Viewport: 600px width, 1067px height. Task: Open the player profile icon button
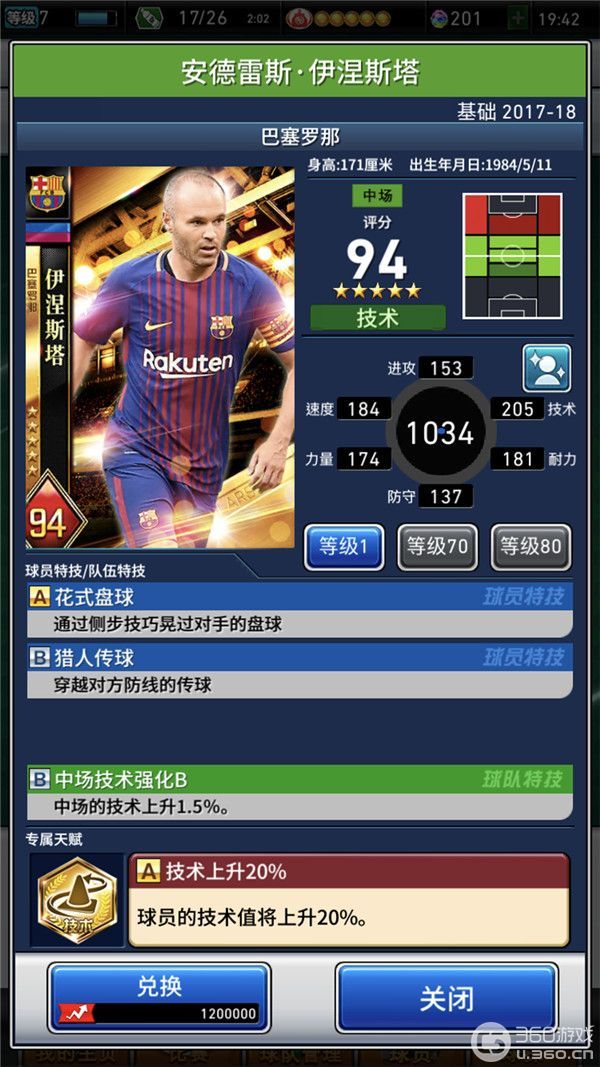click(x=547, y=368)
